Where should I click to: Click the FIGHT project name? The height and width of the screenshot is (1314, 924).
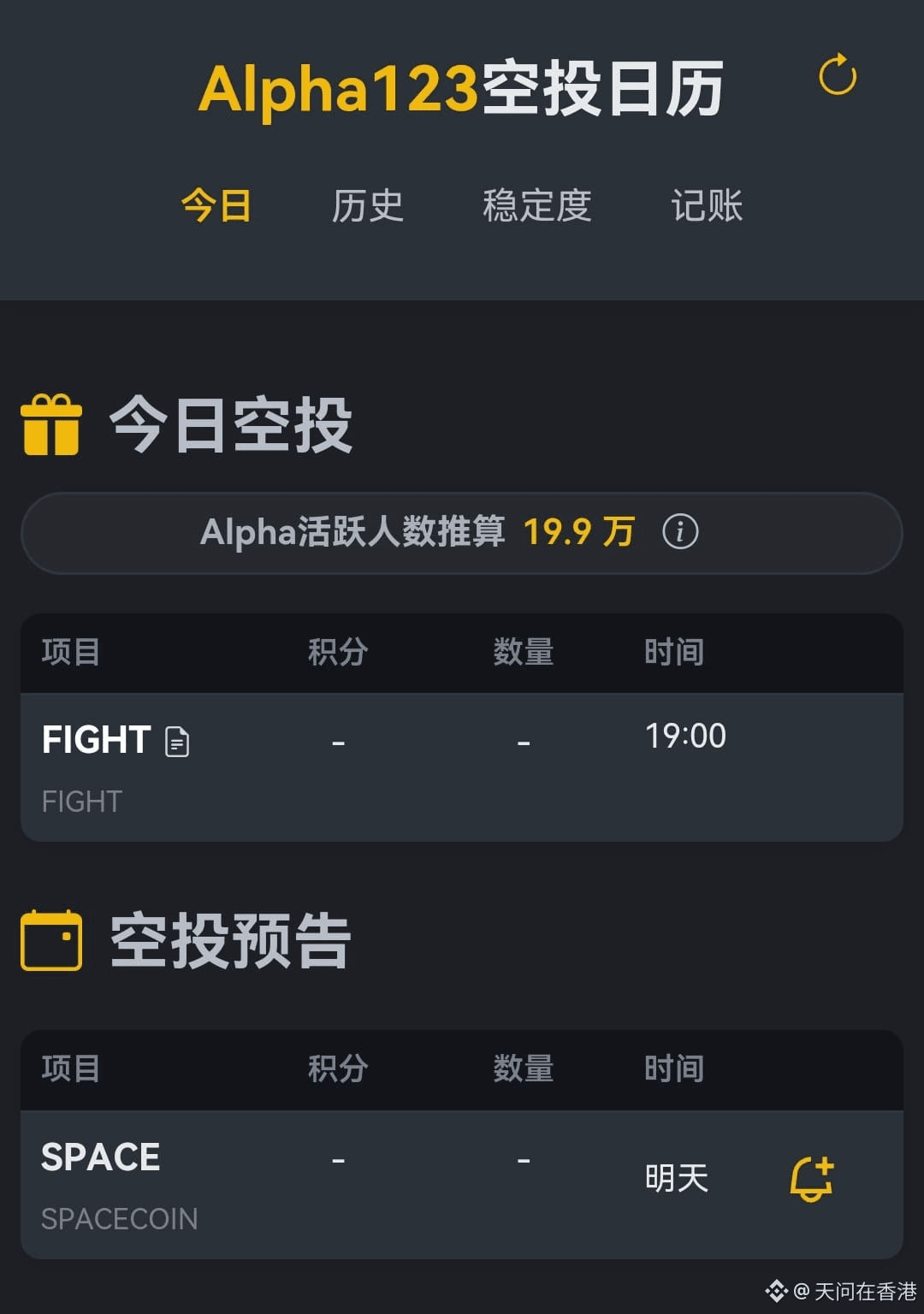click(94, 740)
